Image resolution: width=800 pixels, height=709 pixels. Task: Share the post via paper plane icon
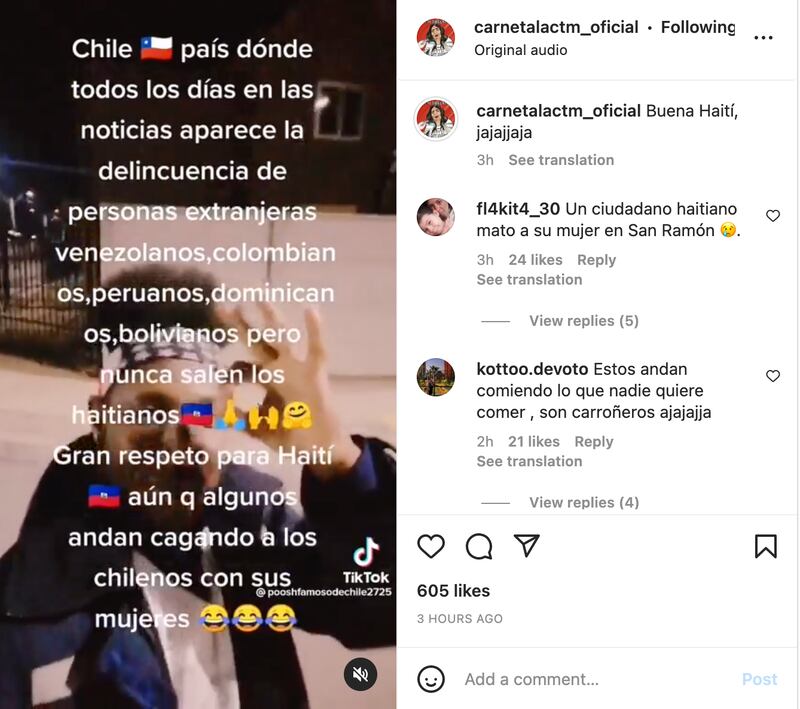[x=527, y=545]
